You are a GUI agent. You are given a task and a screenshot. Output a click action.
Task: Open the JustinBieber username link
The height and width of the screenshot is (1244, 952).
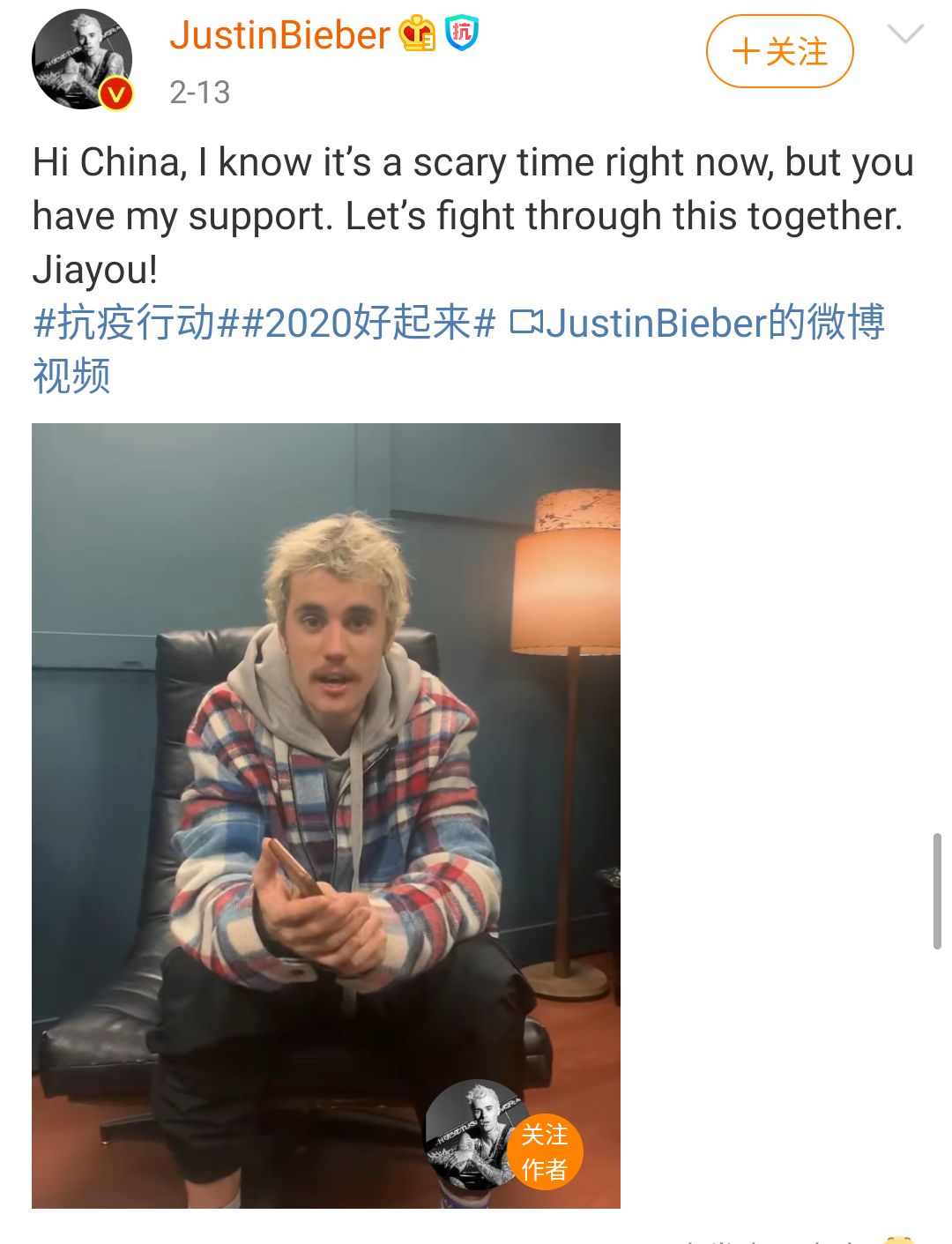(x=279, y=35)
